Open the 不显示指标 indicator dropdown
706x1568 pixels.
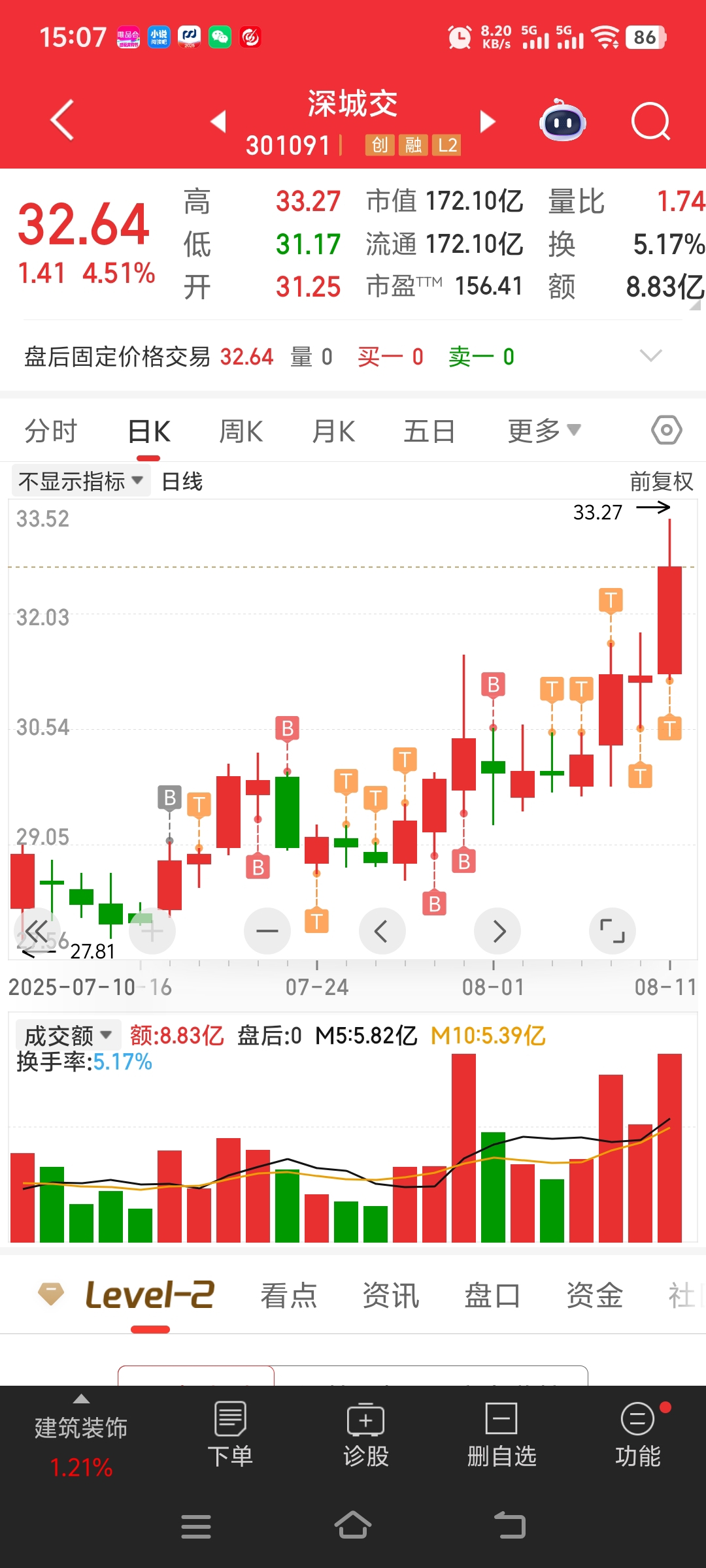point(81,482)
